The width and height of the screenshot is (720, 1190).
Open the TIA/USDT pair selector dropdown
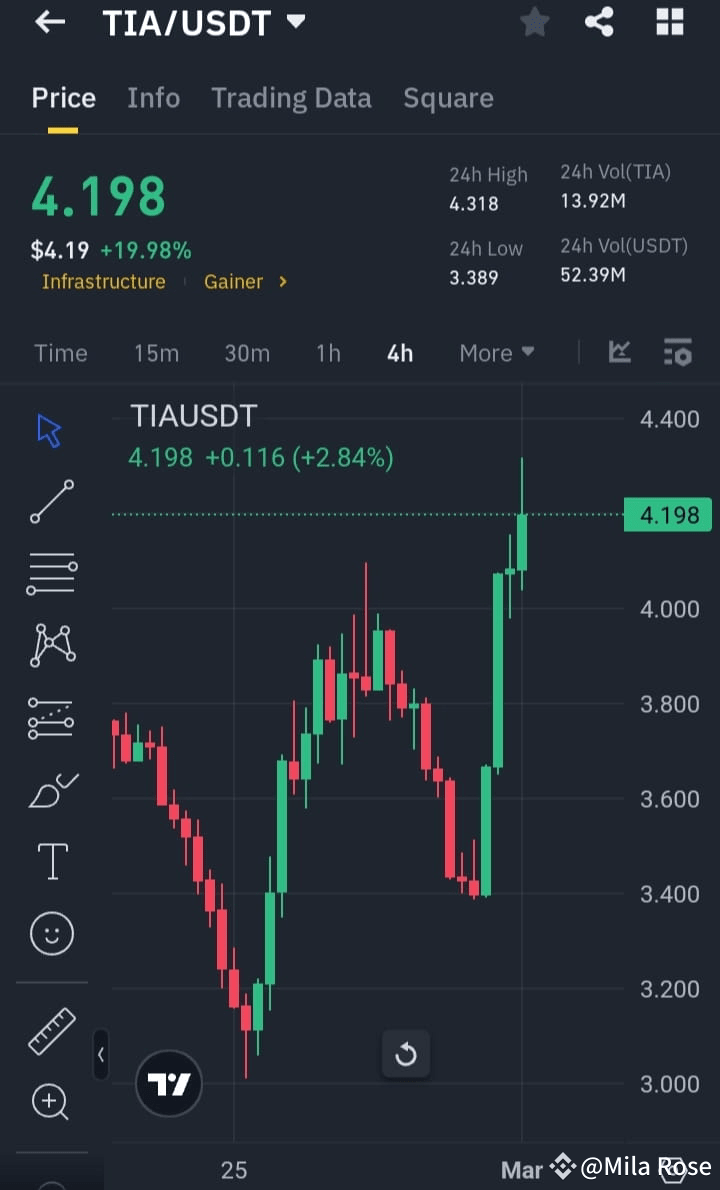click(295, 22)
